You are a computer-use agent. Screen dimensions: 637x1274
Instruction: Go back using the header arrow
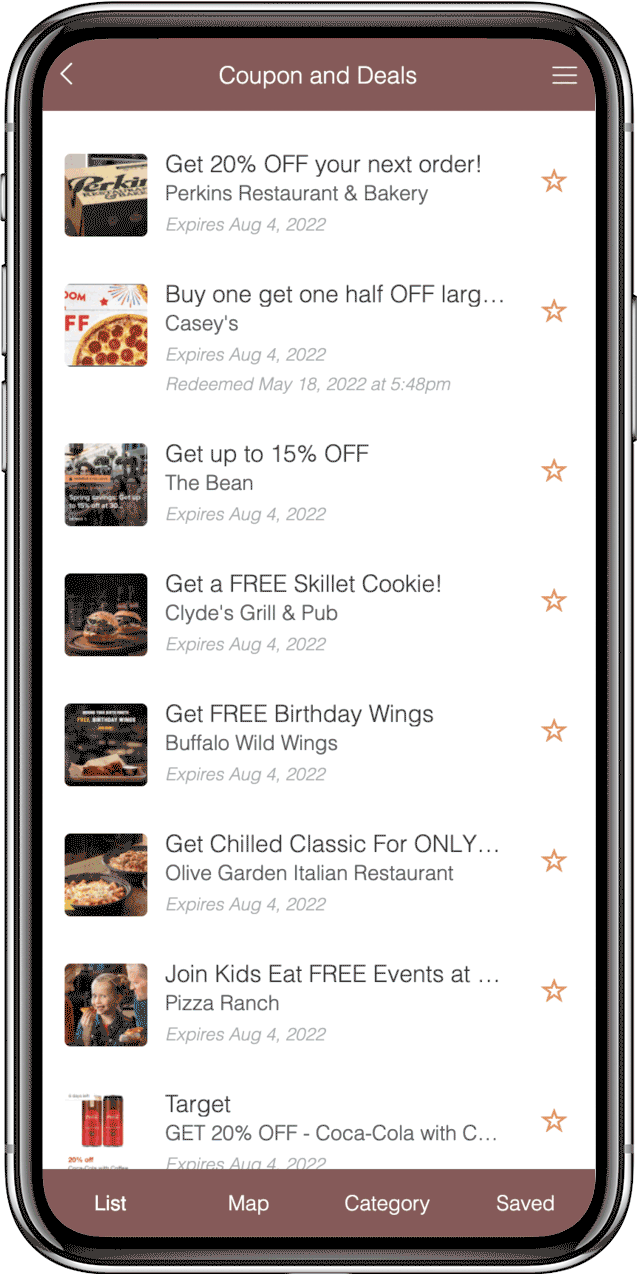pos(67,75)
